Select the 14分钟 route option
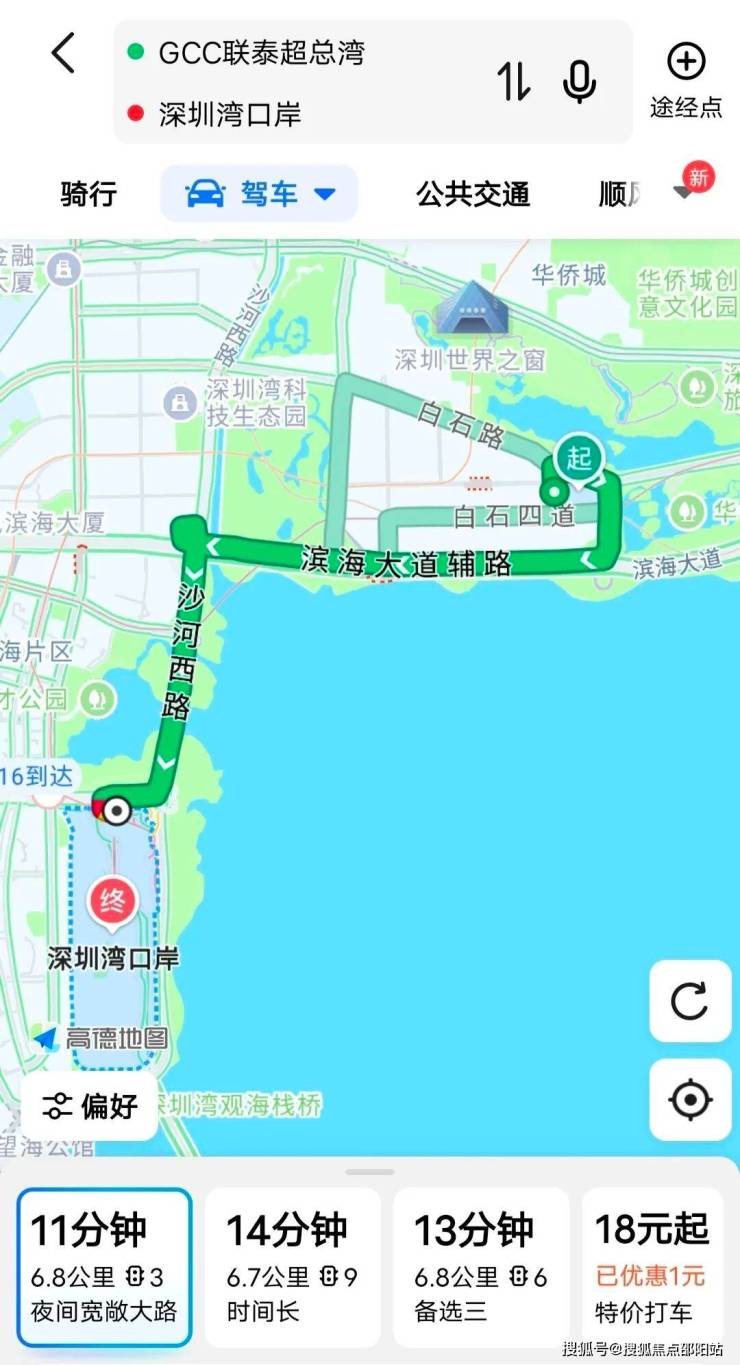Screen dimensions: 740x1365 293,1267
